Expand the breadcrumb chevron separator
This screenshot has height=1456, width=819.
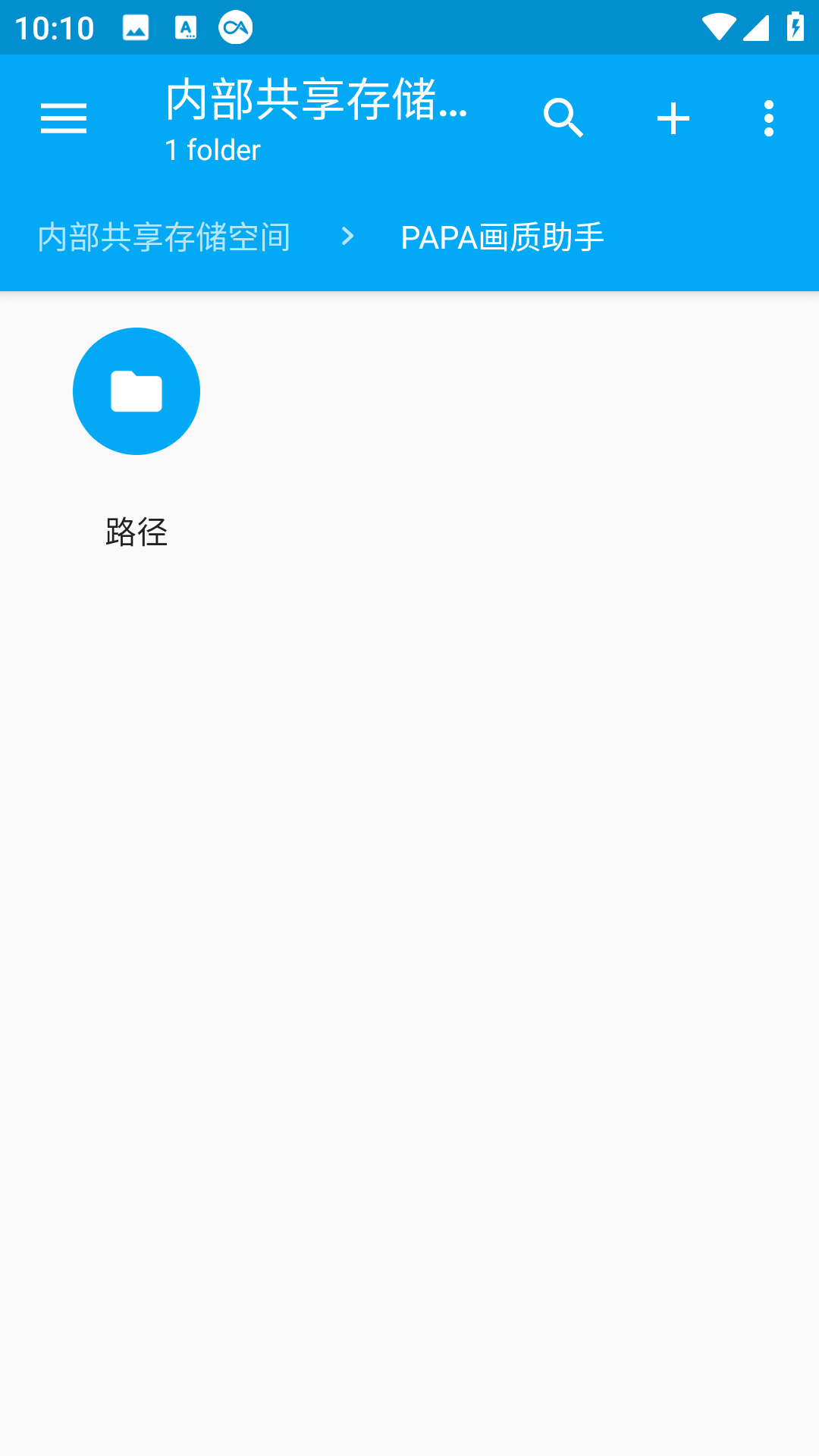[349, 237]
